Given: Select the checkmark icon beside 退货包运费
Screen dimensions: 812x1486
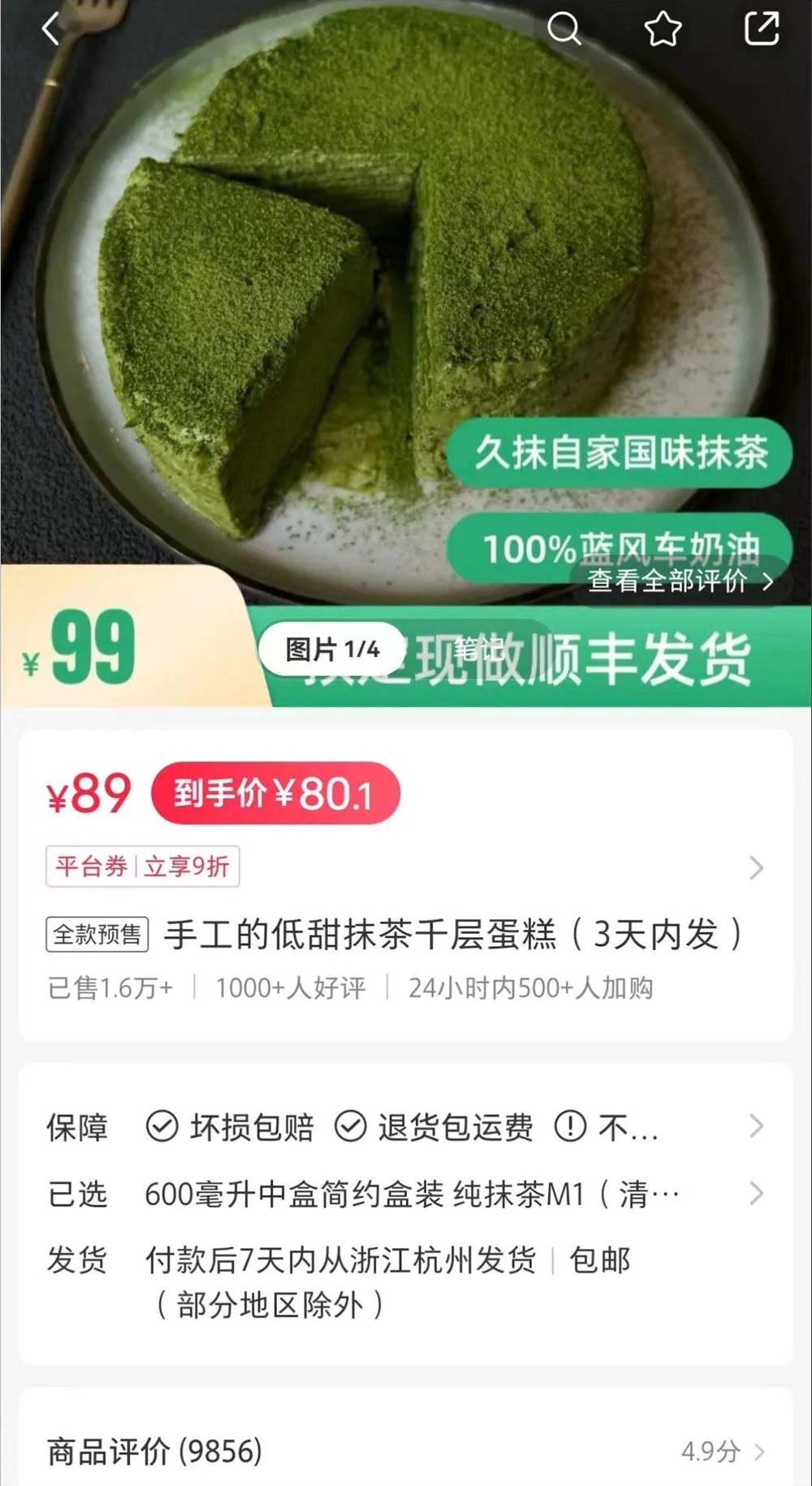Looking at the screenshot, I should click(x=351, y=1125).
